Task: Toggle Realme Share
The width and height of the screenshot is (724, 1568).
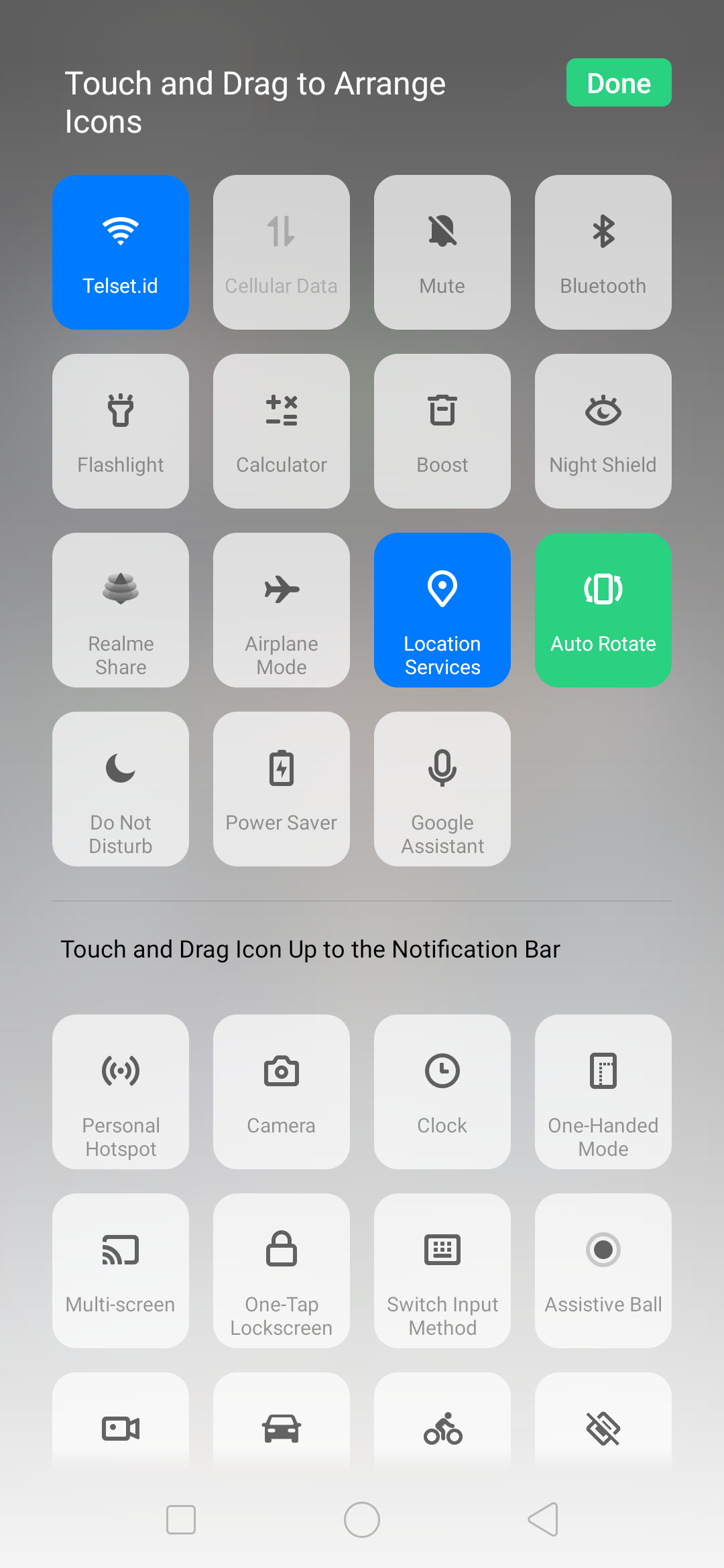Action: tap(121, 610)
